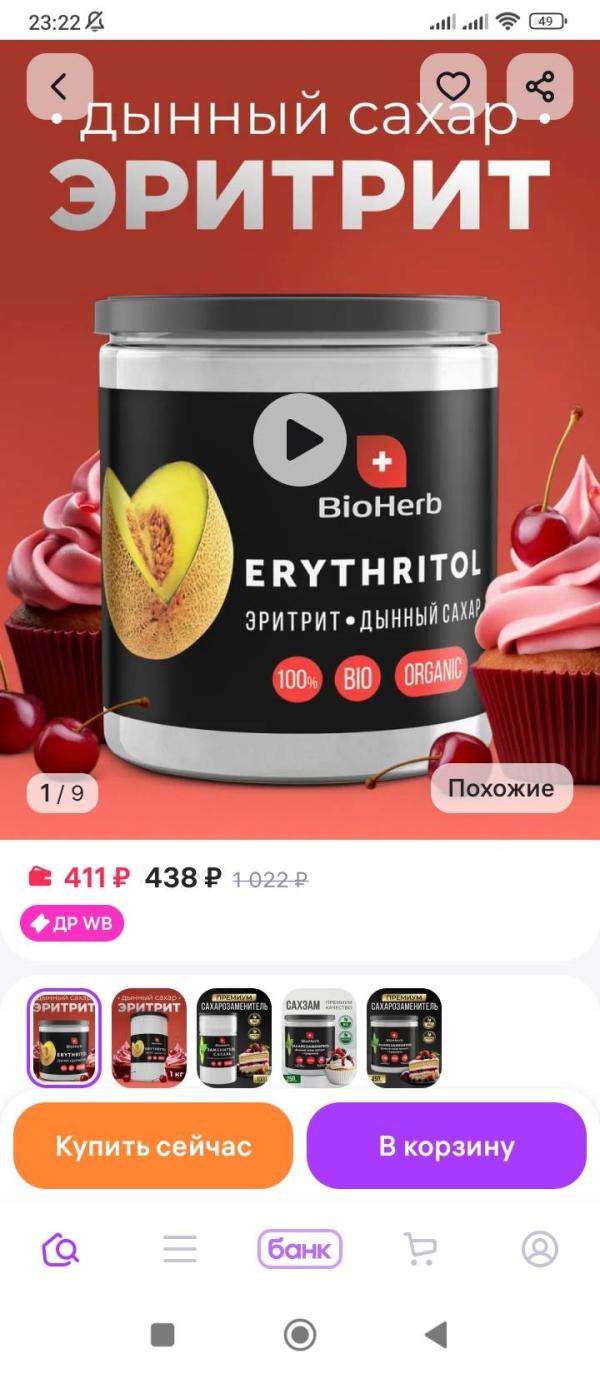Select the 1 кг Эритрит variant thumbnail
Image resolution: width=600 pixels, height=1373 pixels.
(149, 1037)
